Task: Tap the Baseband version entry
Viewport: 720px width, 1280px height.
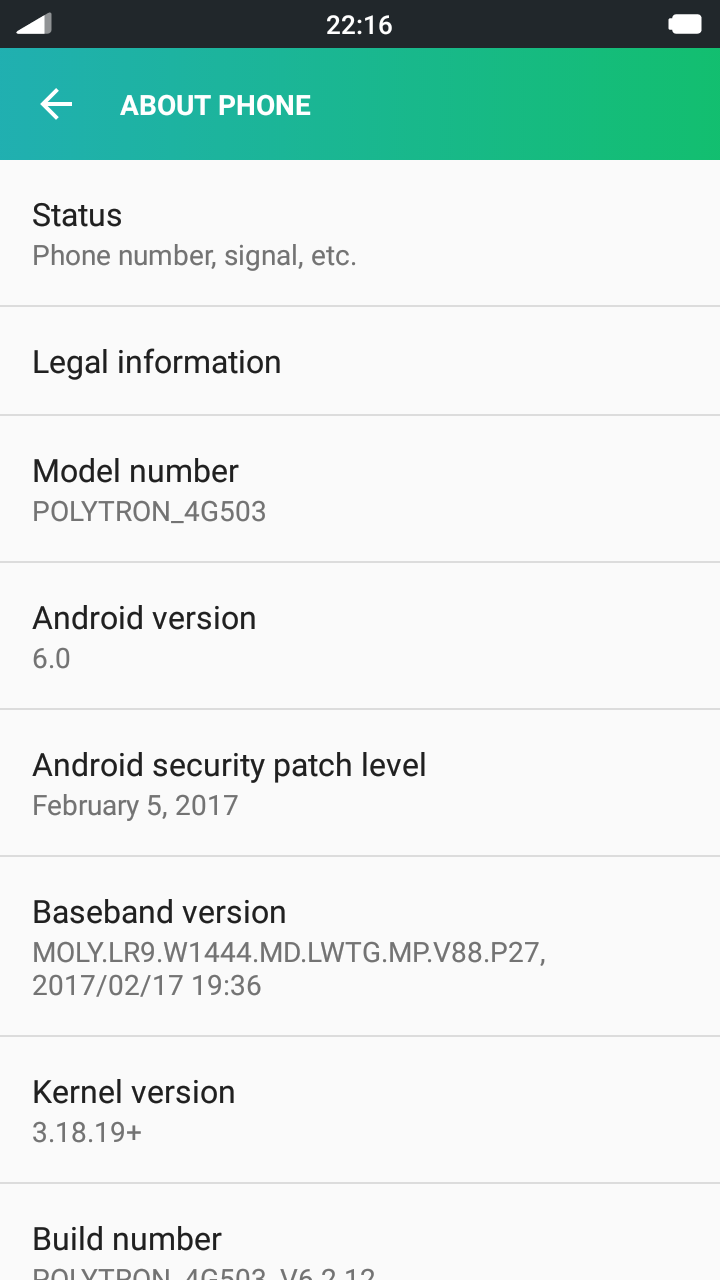Action: [x=360, y=947]
